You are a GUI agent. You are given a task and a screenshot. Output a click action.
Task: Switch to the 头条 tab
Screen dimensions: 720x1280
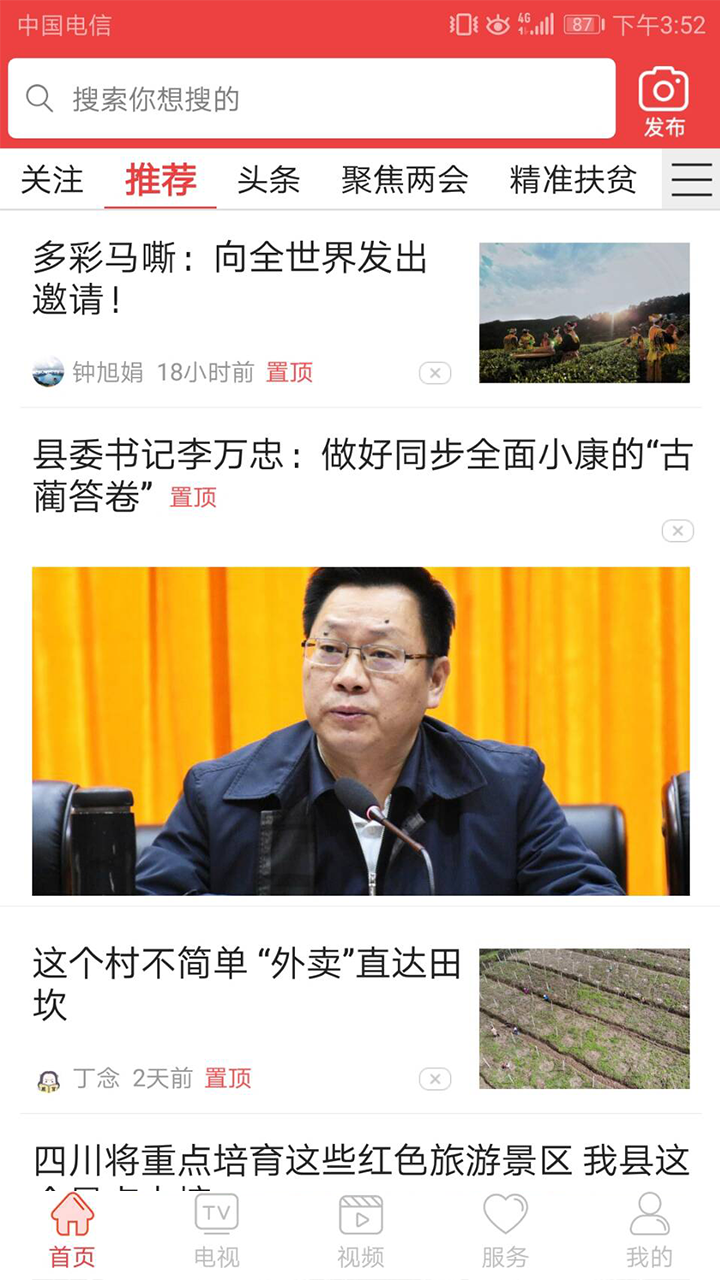click(x=267, y=180)
